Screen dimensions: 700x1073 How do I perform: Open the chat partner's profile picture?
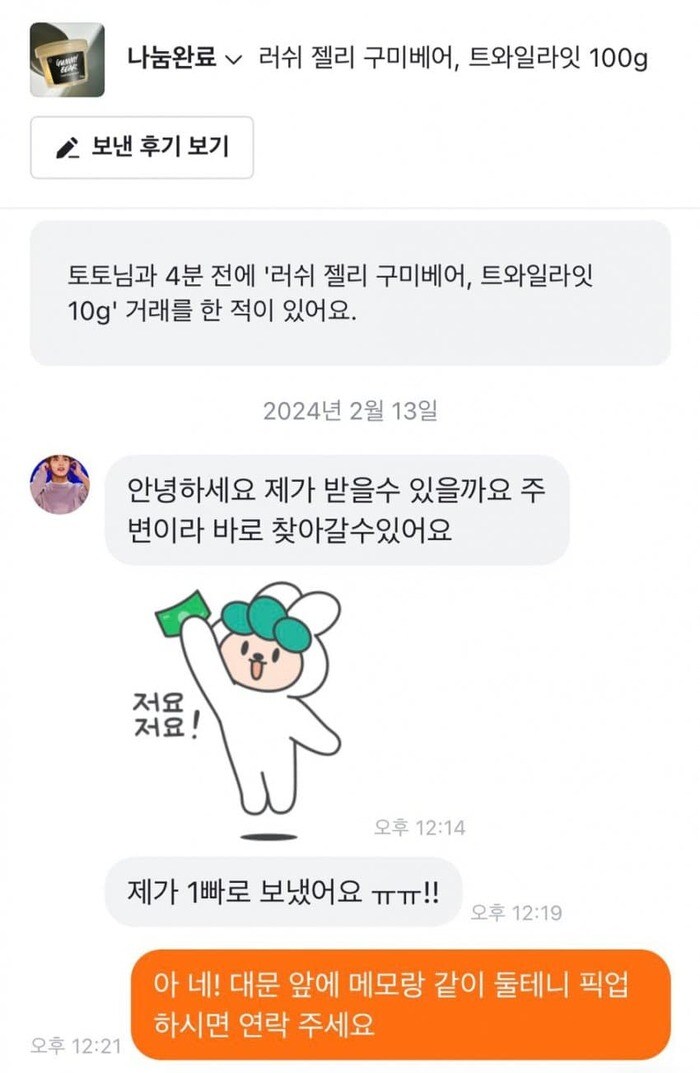[60, 485]
